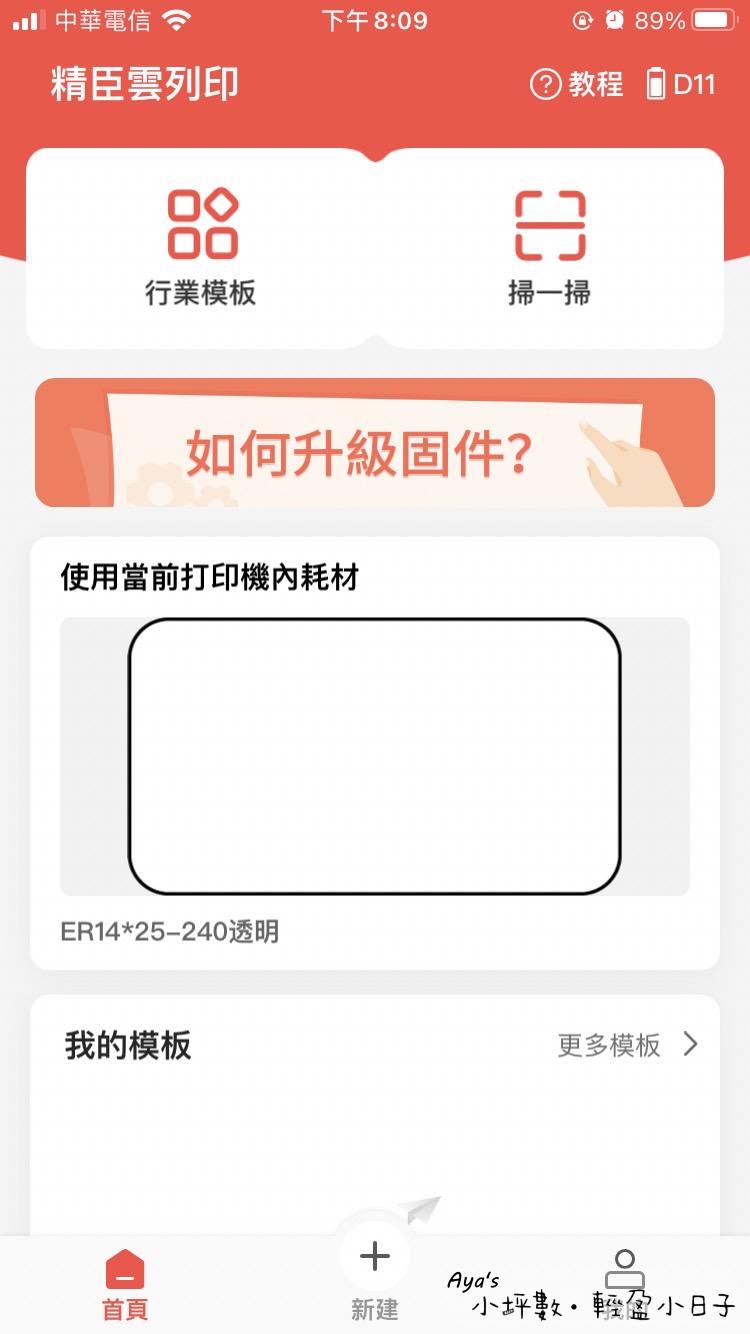
Task: Open the 如何升級固件 banner
Action: click(x=375, y=443)
